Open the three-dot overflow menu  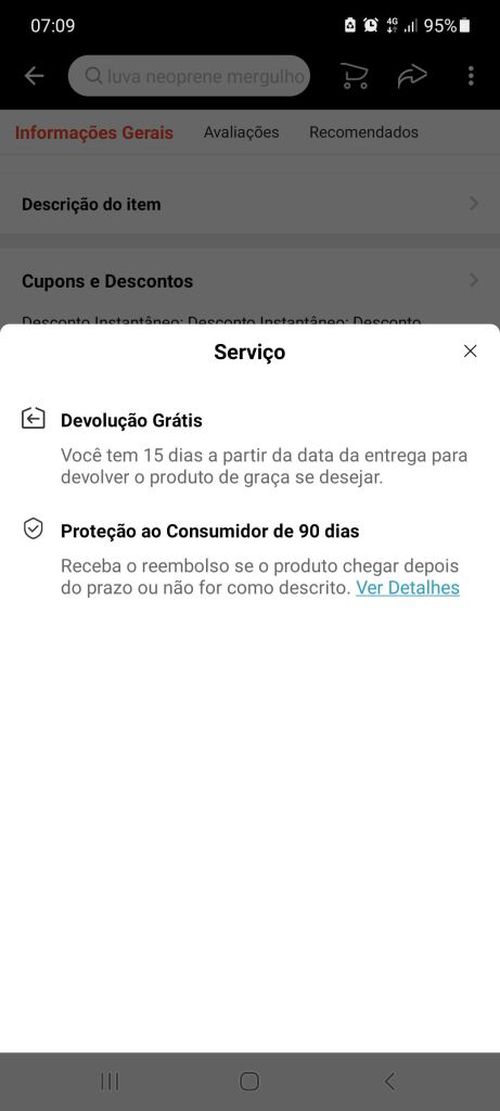[x=471, y=76]
